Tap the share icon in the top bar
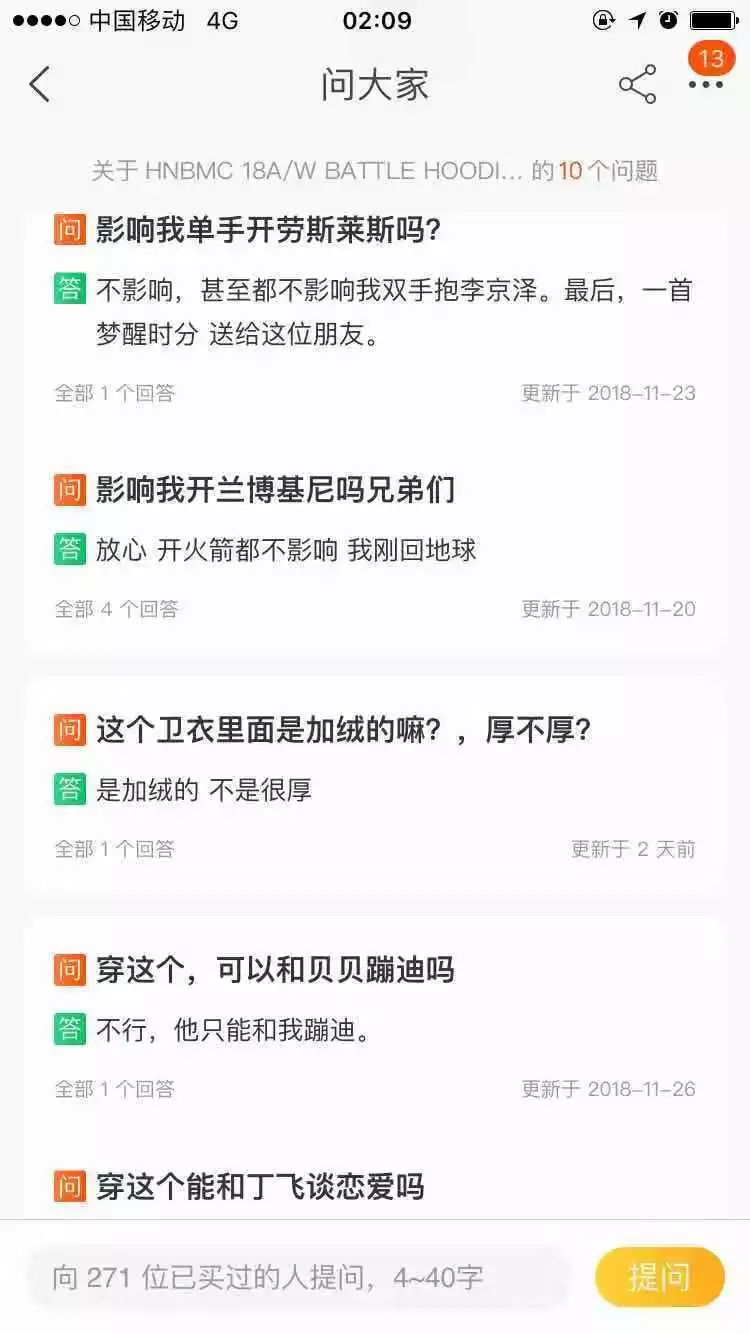750x1334 pixels. [638, 84]
